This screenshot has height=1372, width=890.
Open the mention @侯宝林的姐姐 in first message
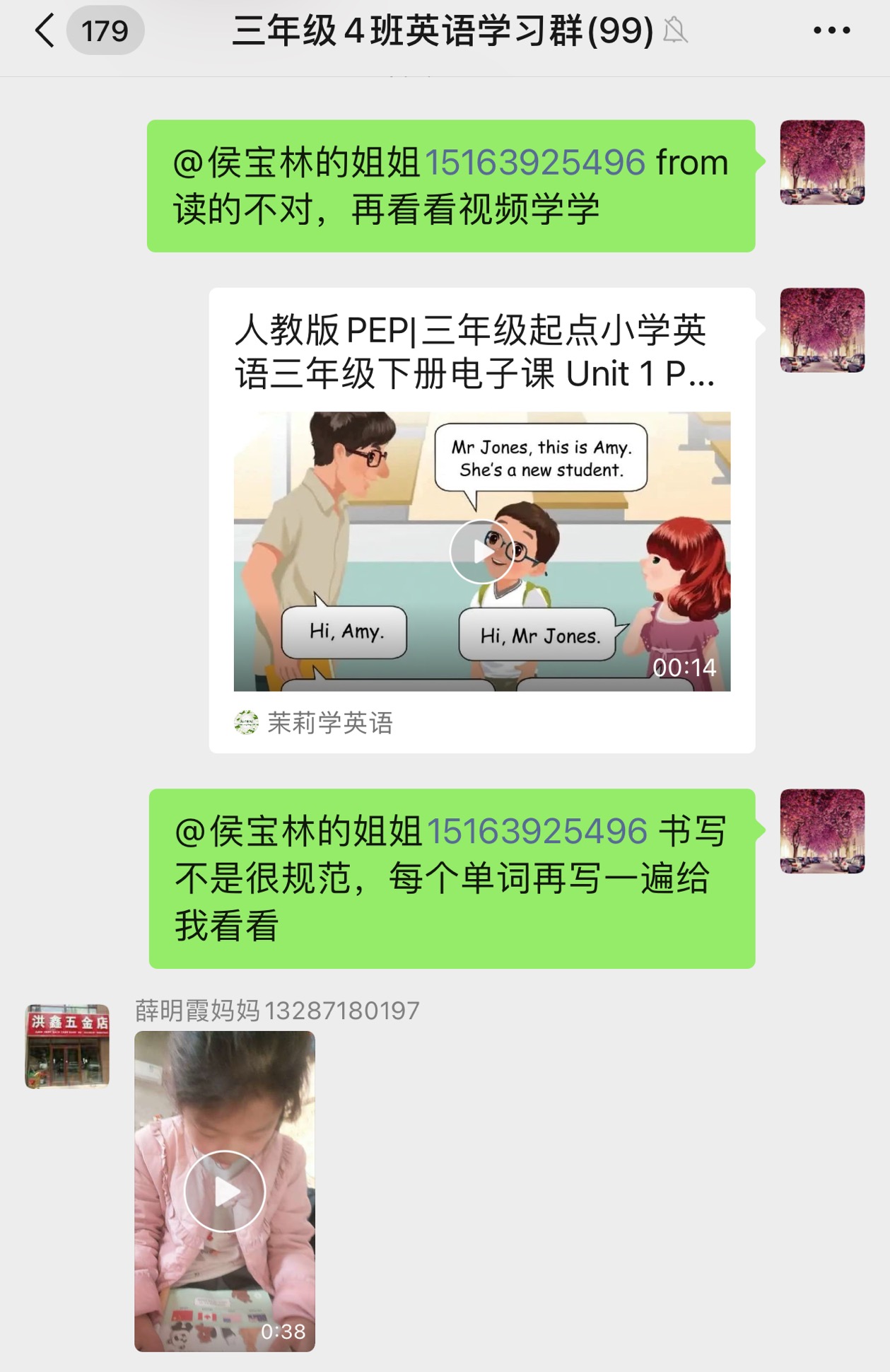(297, 162)
